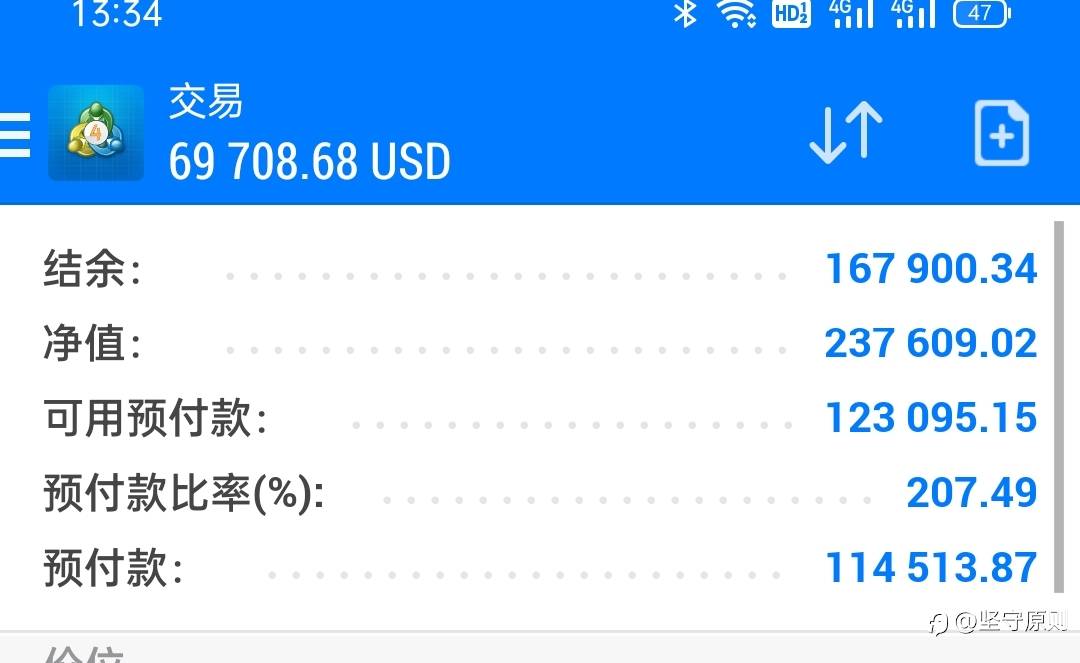Open the hamburger drawer menu

(x=14, y=135)
